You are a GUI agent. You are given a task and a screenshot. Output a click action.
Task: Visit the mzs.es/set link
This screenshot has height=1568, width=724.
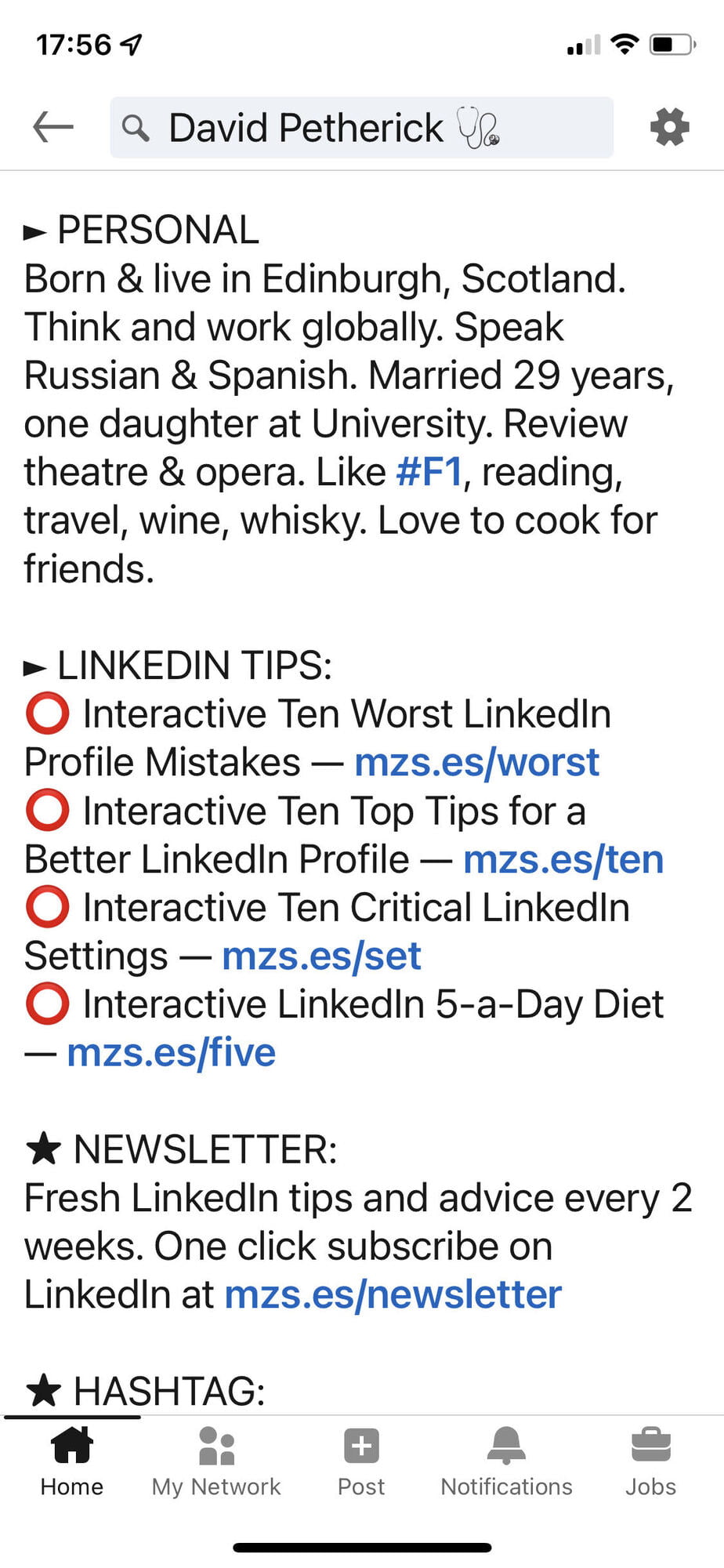point(321,956)
